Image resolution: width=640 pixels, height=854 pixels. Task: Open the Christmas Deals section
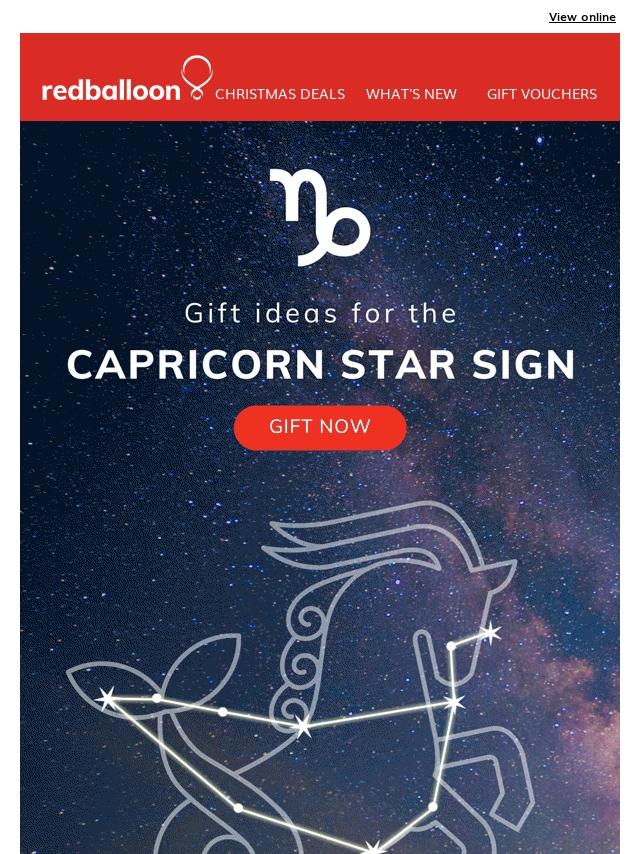click(280, 94)
